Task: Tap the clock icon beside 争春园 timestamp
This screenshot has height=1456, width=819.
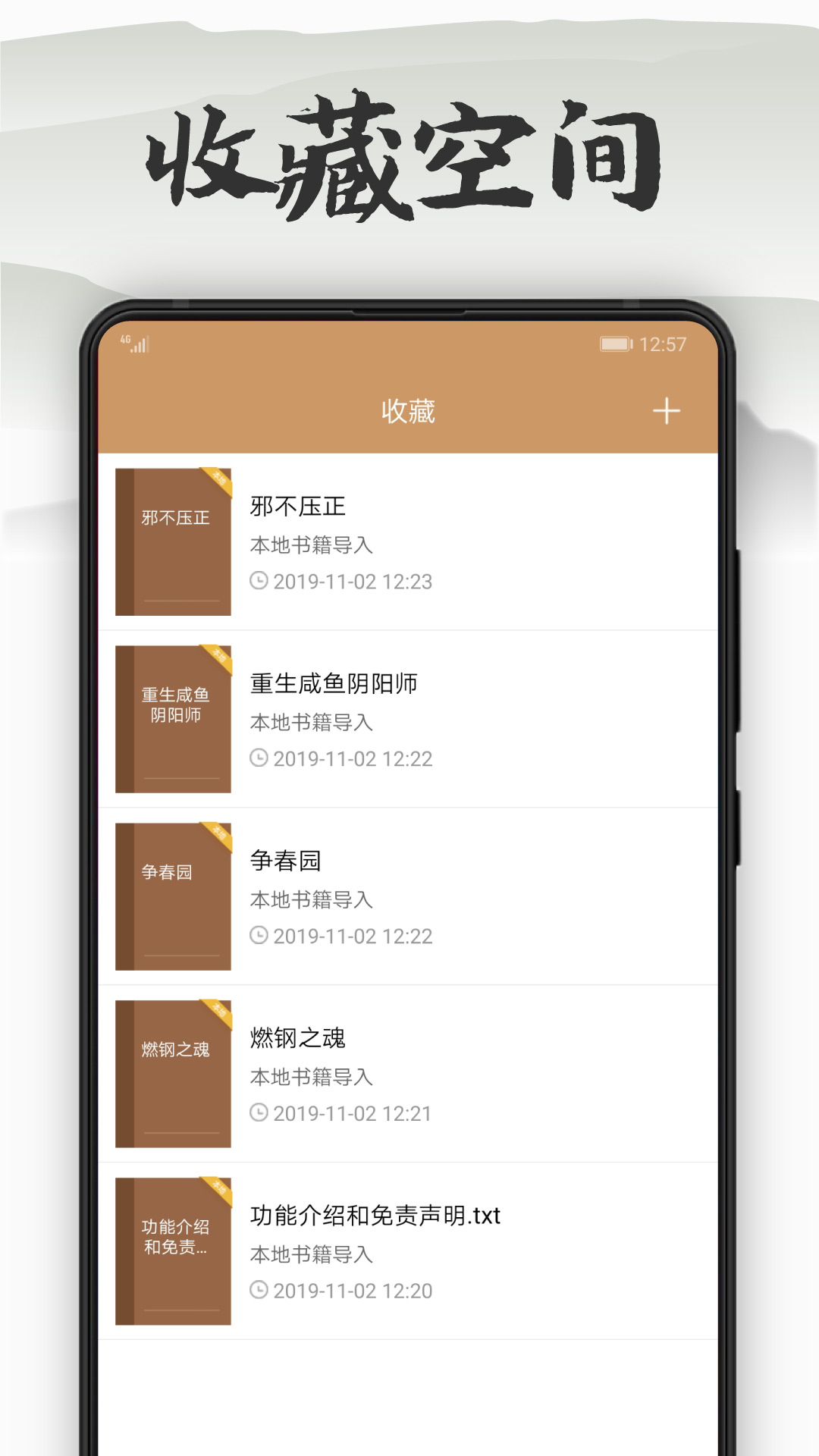Action: 261,936
